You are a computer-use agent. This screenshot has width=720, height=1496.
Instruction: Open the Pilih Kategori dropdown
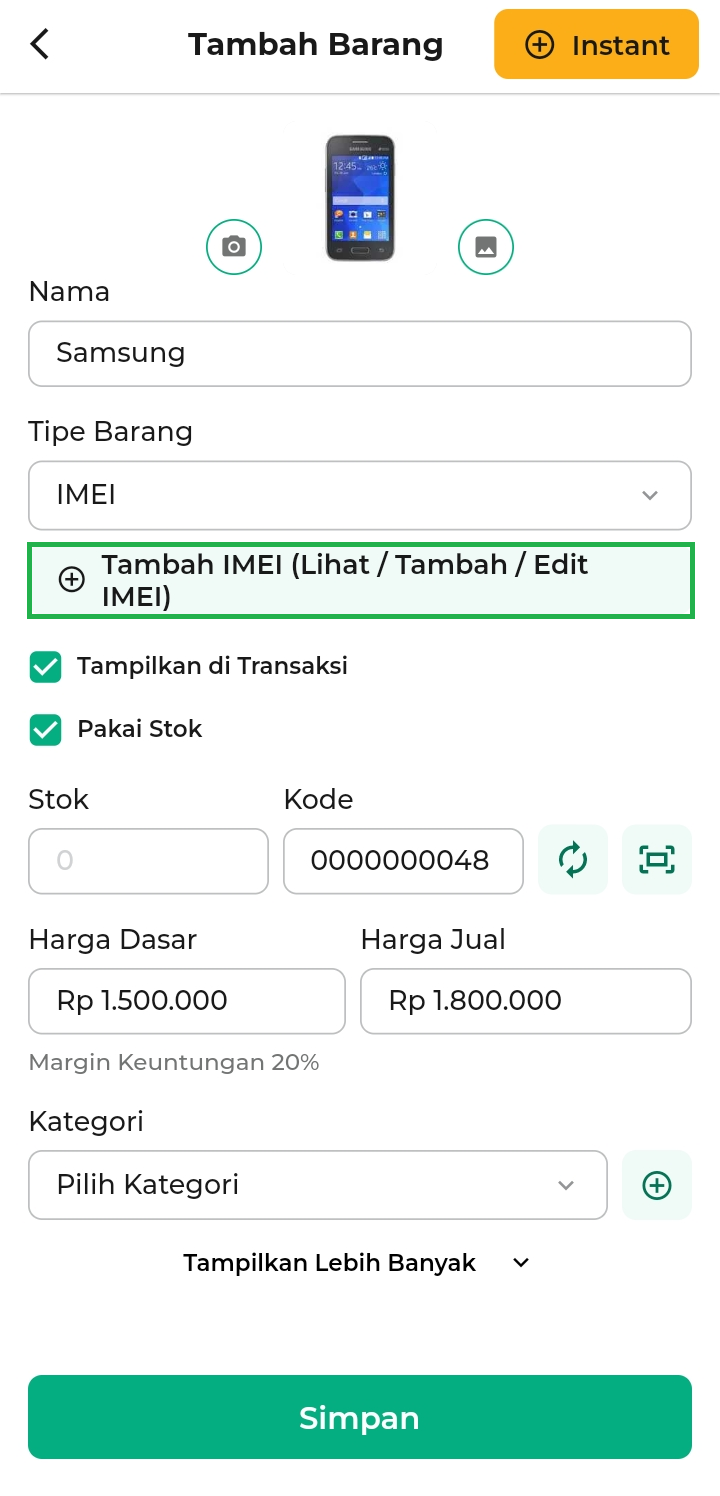pyautogui.click(x=318, y=1185)
